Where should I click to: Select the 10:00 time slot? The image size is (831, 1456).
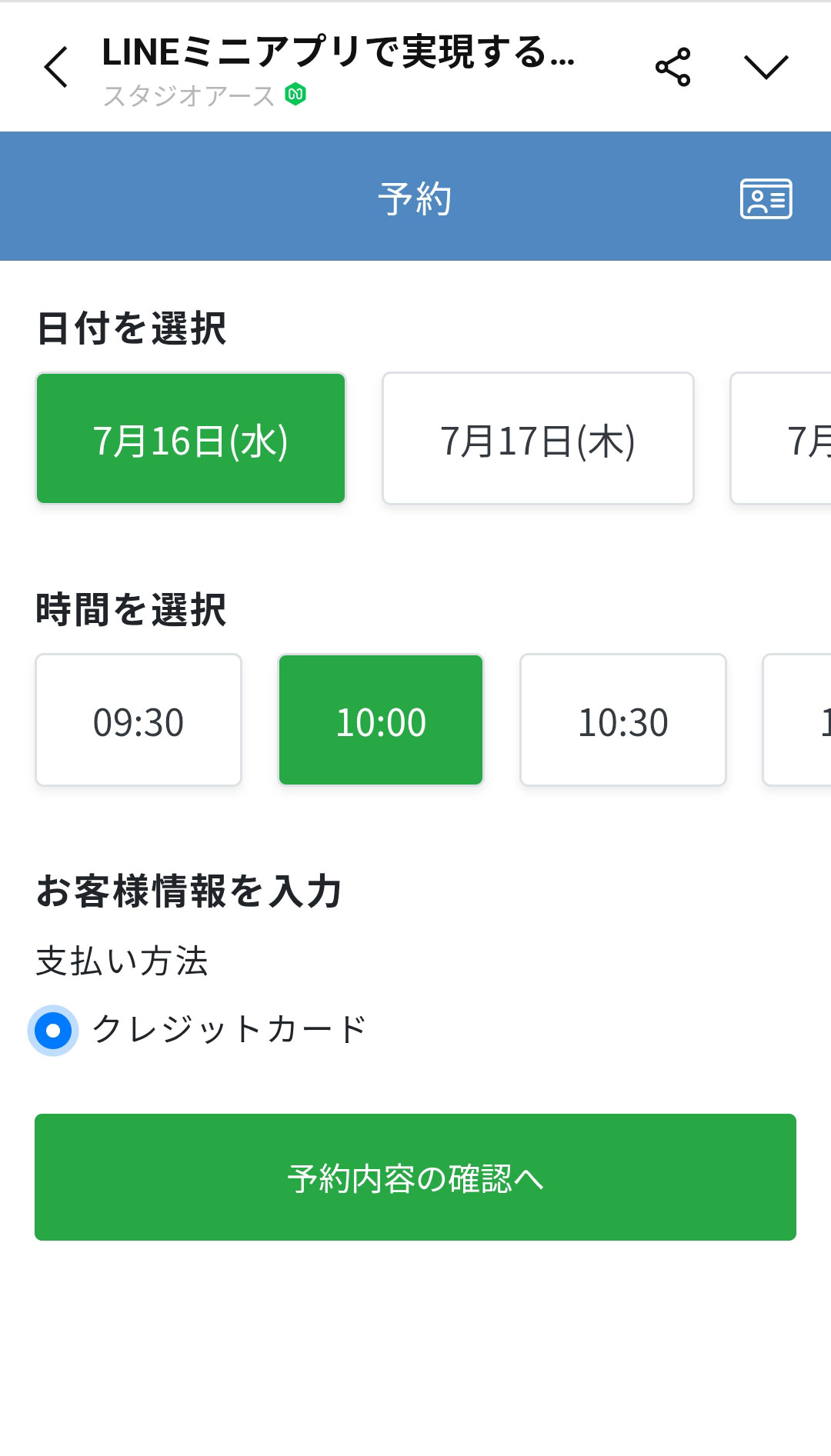point(381,720)
